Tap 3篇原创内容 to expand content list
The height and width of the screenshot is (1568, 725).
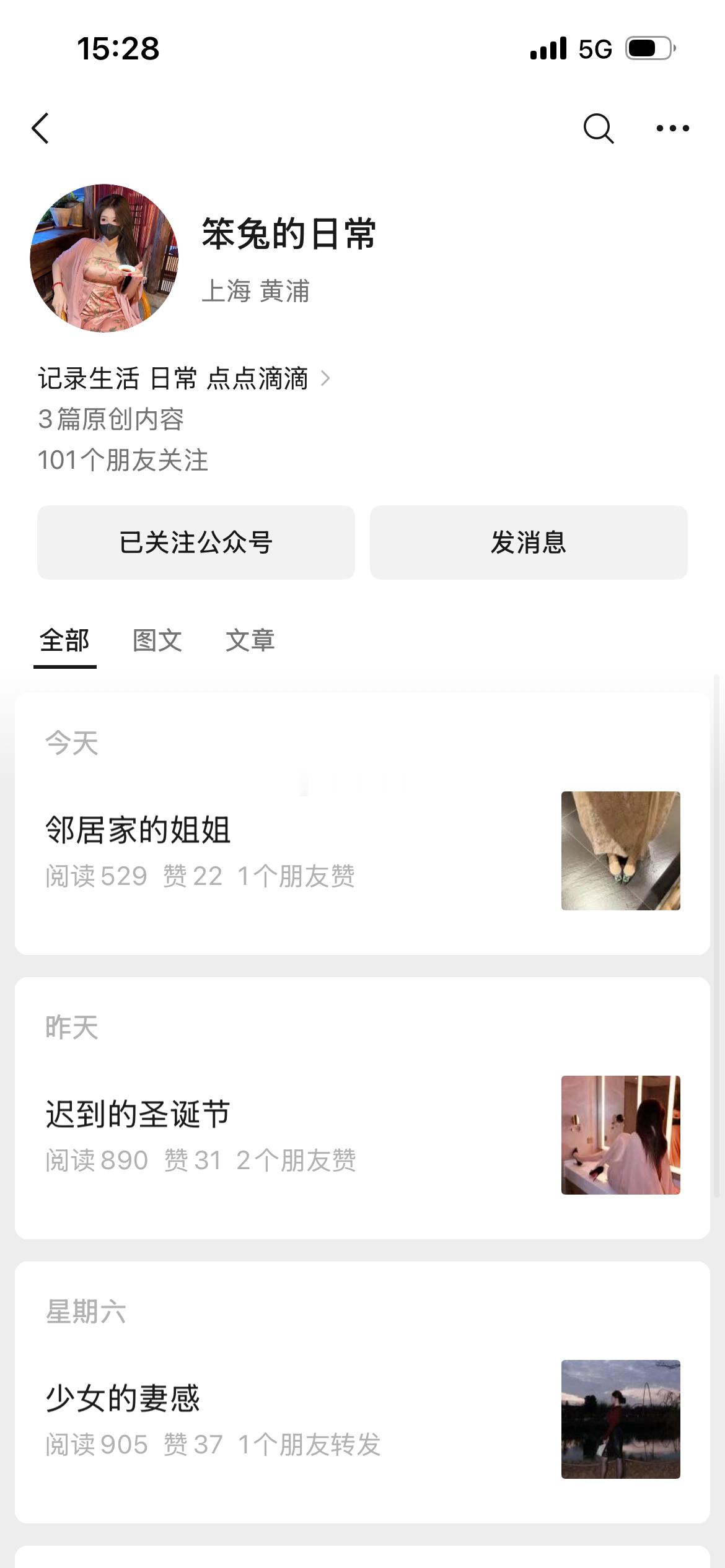112,419
